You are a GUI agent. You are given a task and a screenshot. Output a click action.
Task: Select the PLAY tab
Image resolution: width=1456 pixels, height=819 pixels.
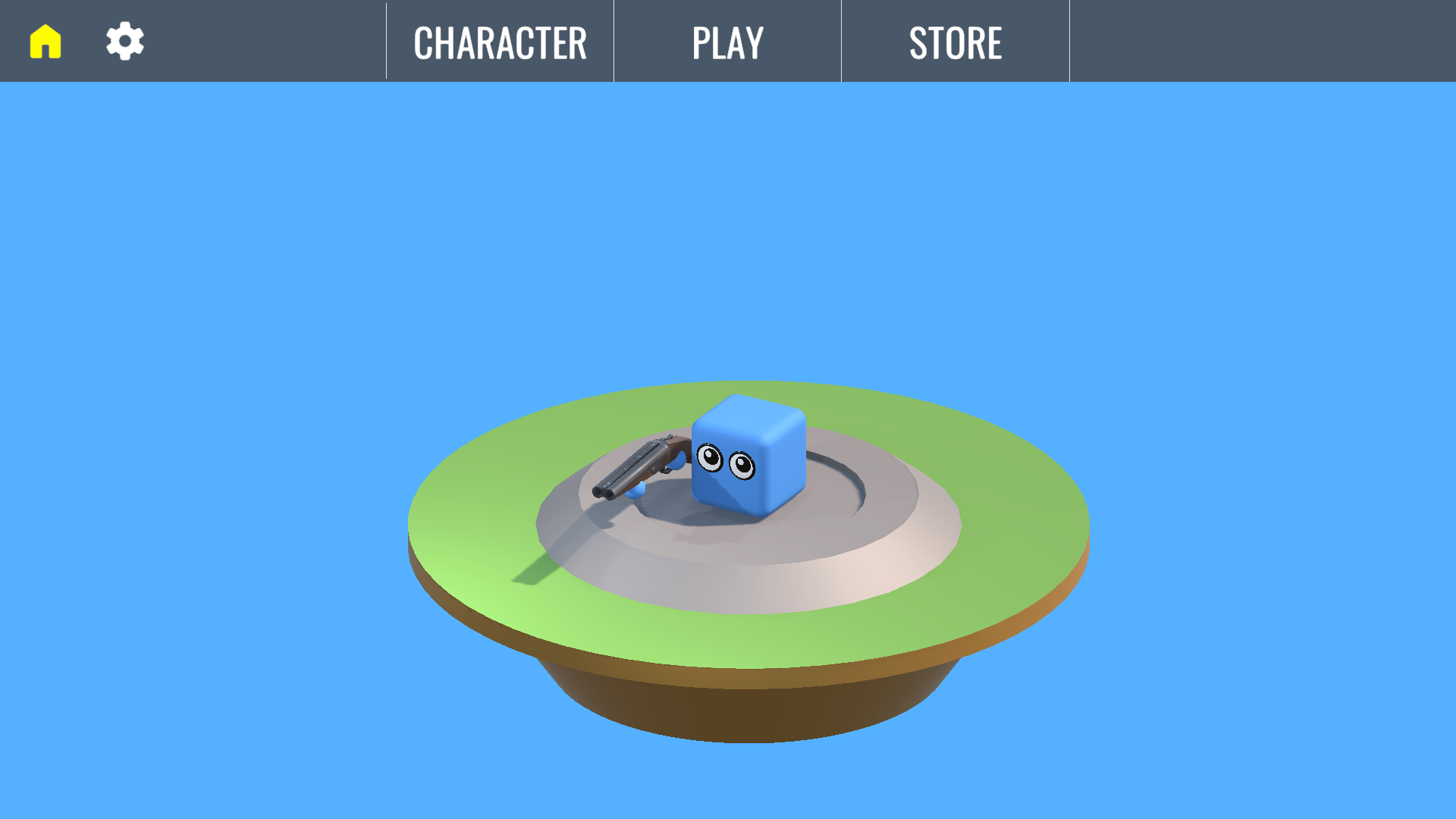[x=727, y=42]
